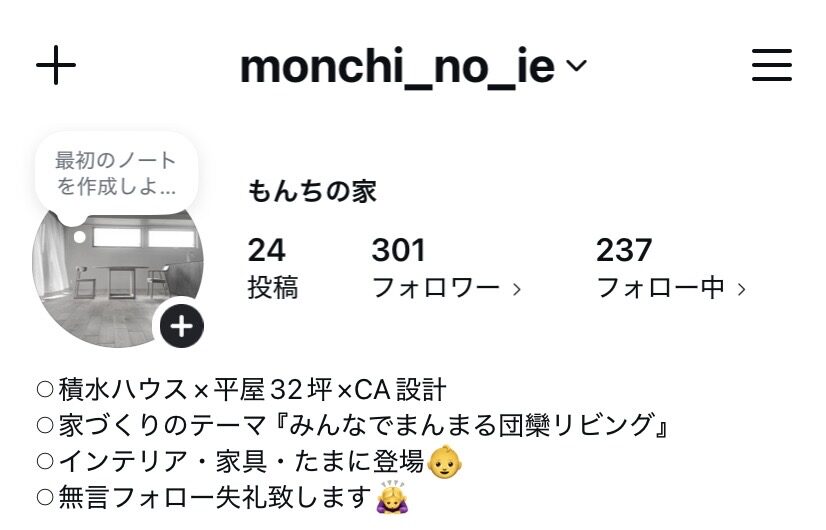View the 301 followers list

445,268
